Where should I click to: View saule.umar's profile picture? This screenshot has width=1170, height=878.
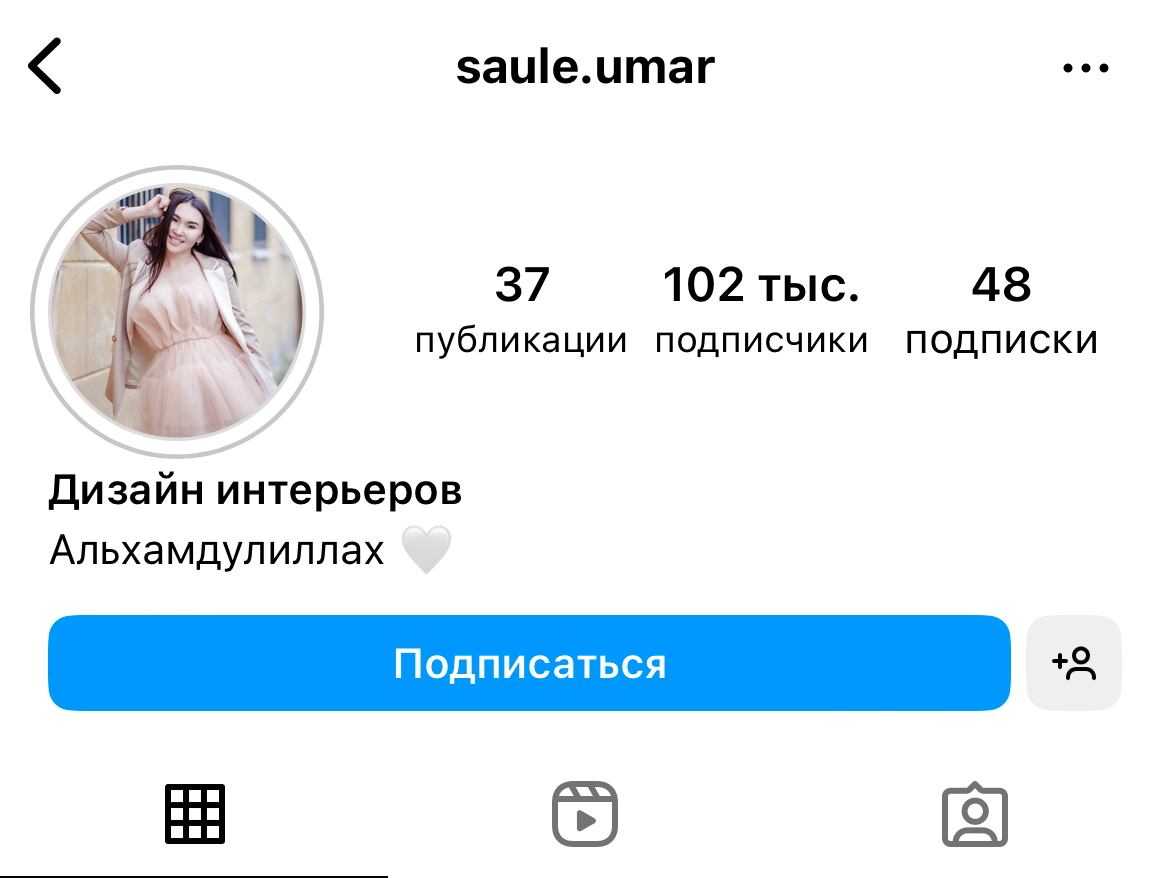point(176,311)
